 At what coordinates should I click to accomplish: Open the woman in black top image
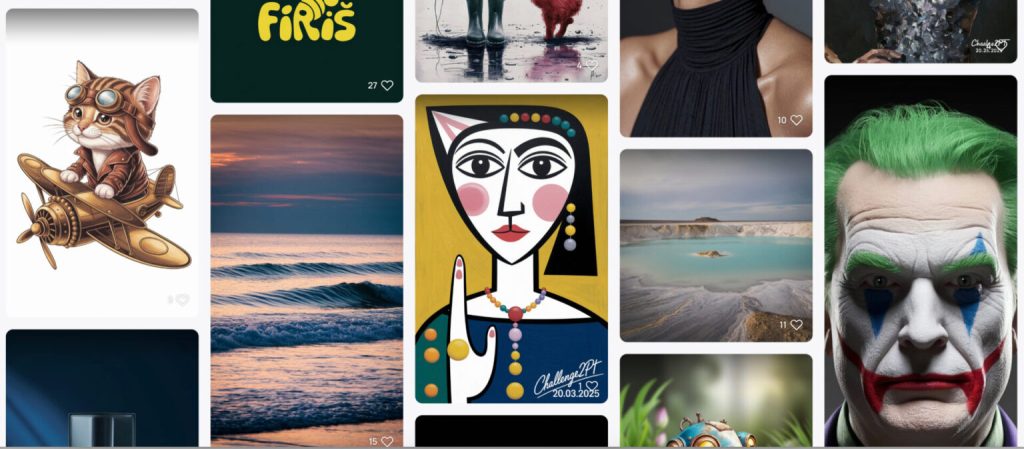[x=715, y=60]
